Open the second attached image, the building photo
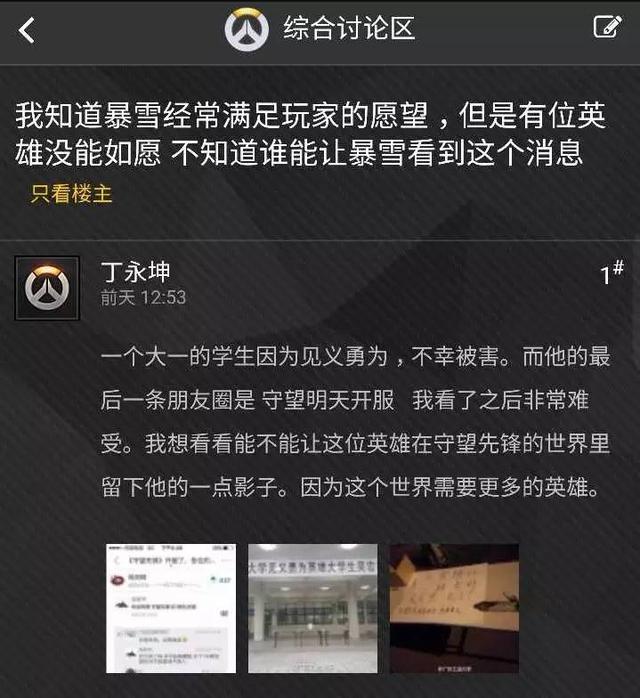Image resolution: width=640 pixels, height=698 pixels. (313, 608)
